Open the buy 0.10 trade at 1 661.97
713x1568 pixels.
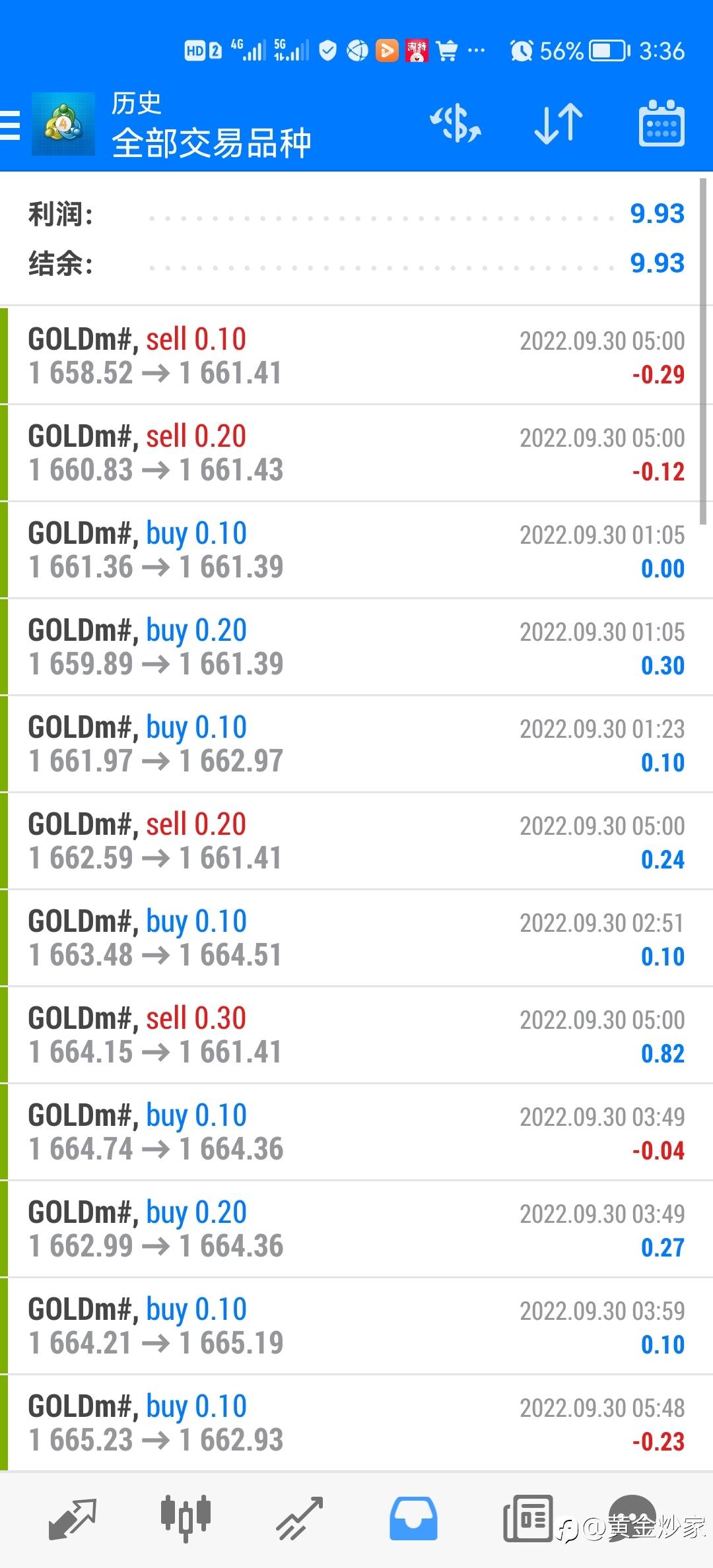coord(356,744)
